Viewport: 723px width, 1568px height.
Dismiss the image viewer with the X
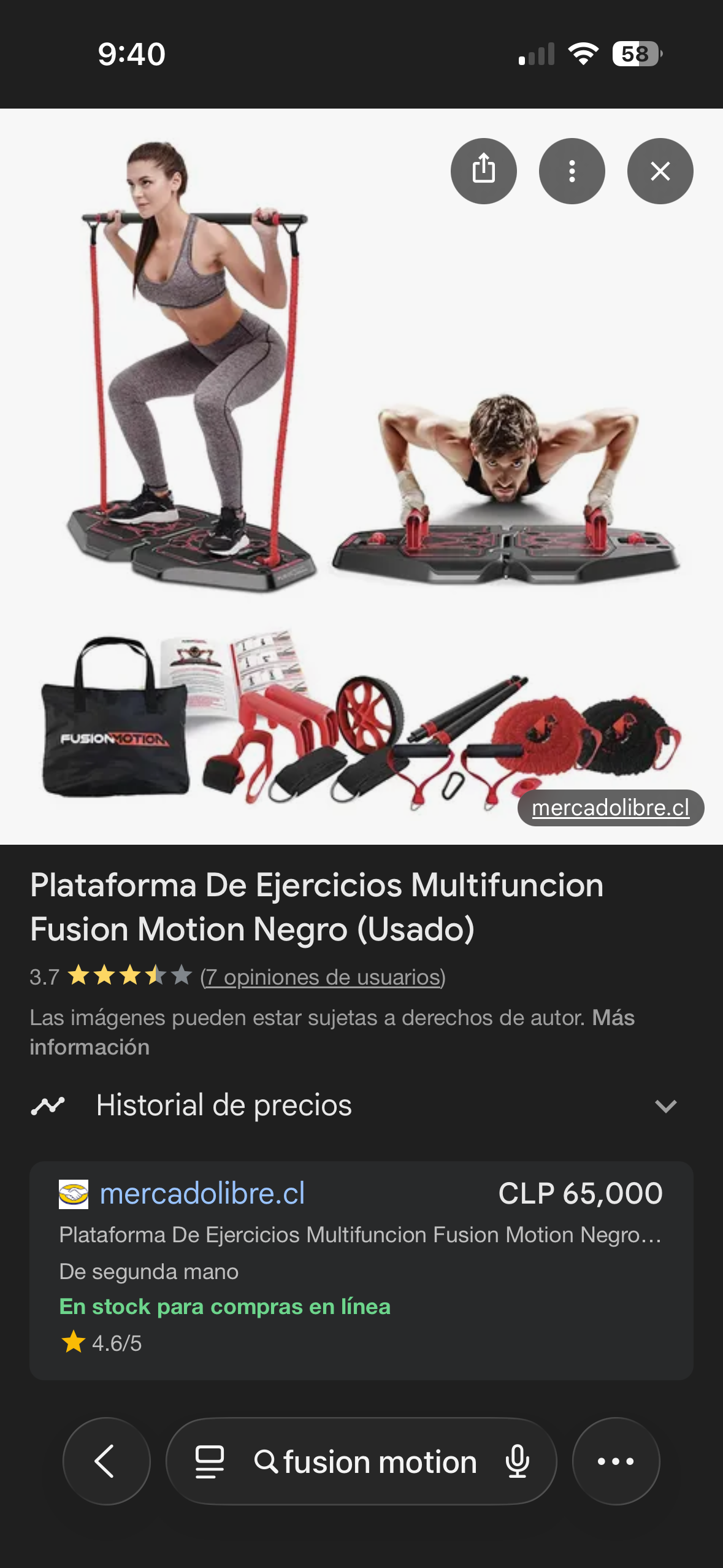[x=660, y=171]
